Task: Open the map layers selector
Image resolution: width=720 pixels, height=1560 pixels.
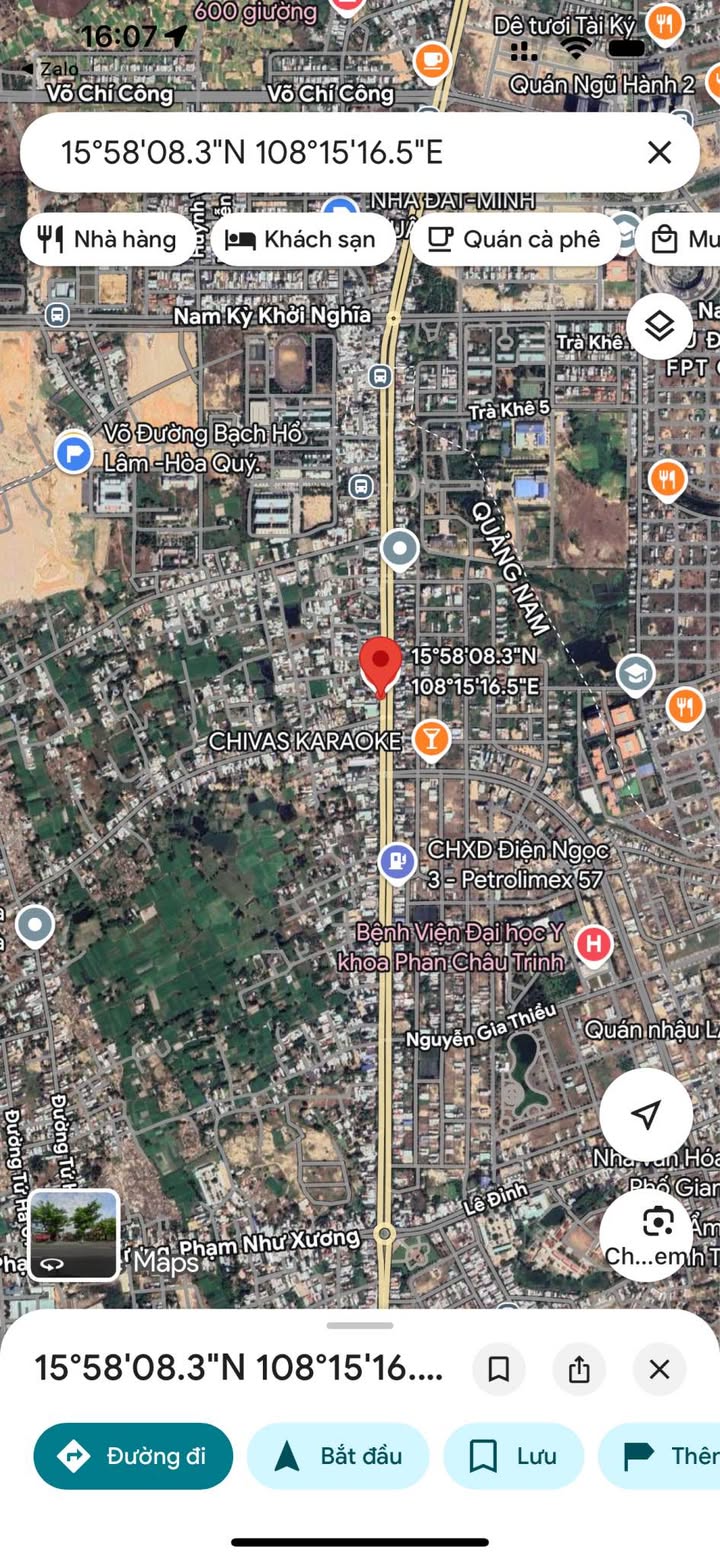Action: [x=659, y=326]
